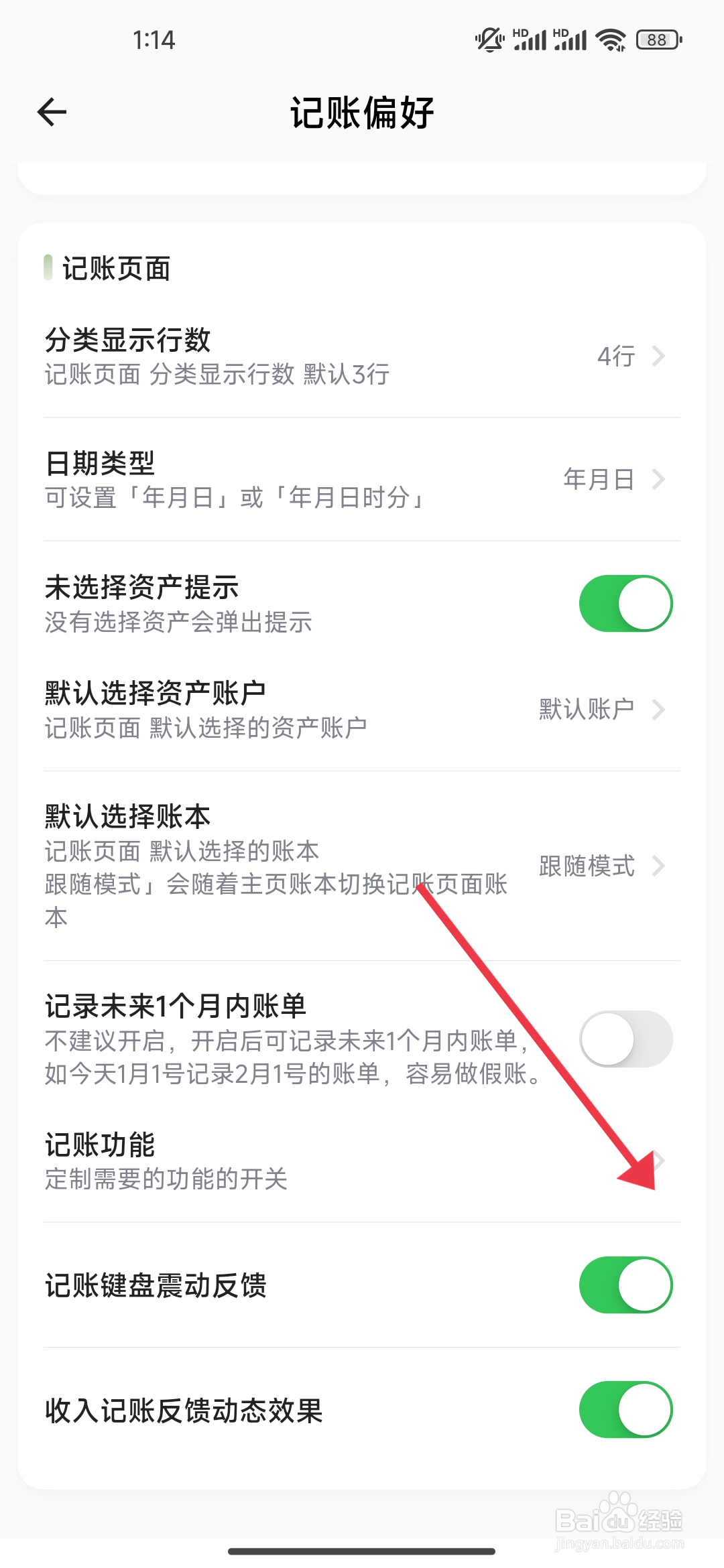The height and width of the screenshot is (1568, 724).
Task: Turn off 收入记账反馈动态效果
Action: click(x=625, y=1410)
